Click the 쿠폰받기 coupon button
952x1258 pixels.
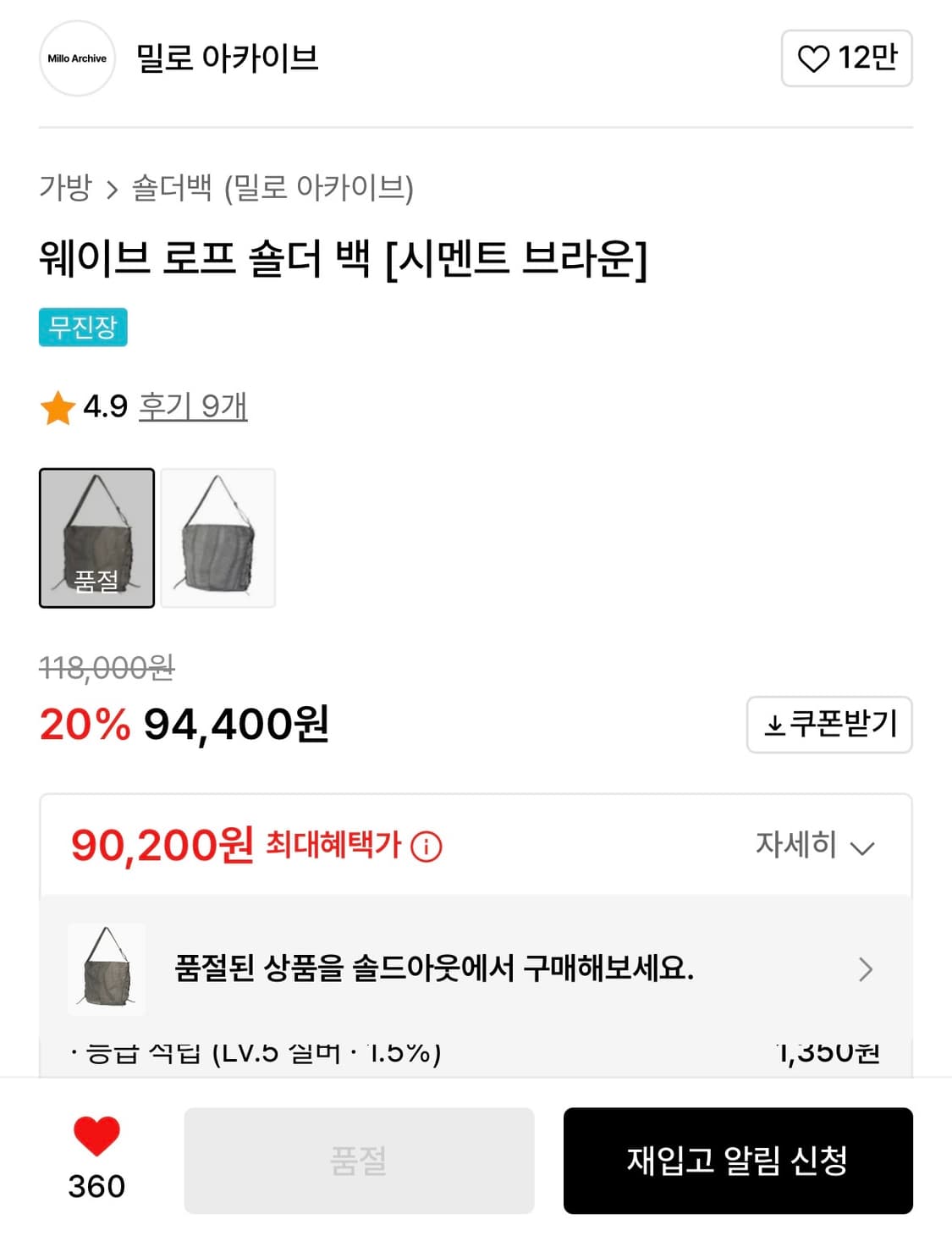[829, 726]
